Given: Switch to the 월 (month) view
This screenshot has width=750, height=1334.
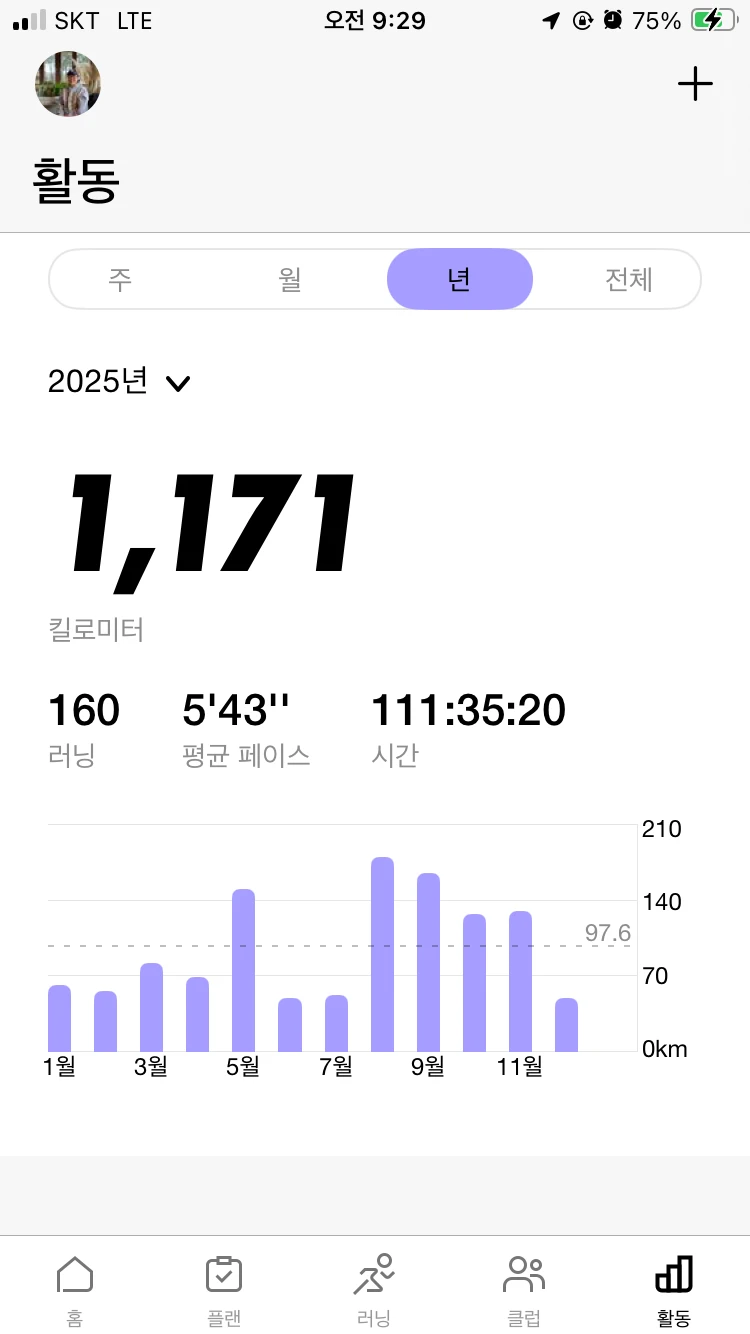Looking at the screenshot, I should click(290, 279).
